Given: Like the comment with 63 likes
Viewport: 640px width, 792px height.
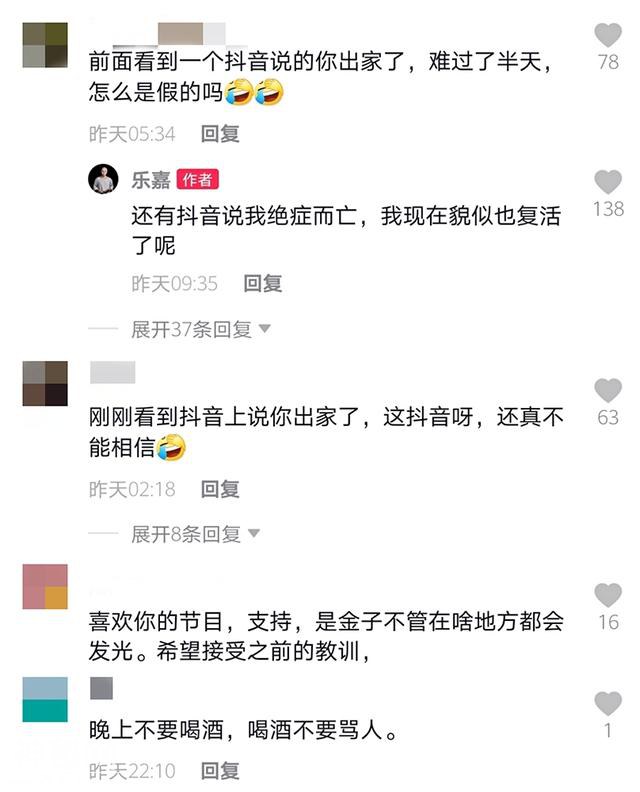Looking at the screenshot, I should pyautogui.click(x=607, y=390).
